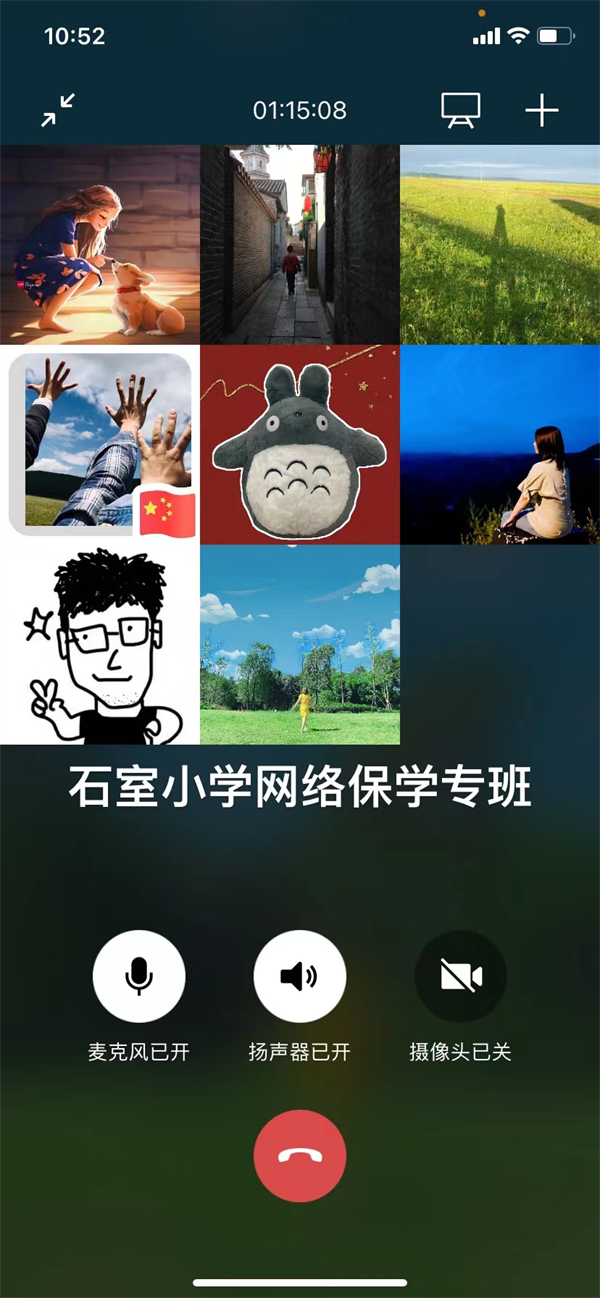This screenshot has height=1298, width=600.
Task: Add a participant with plus icon
Action: (542, 110)
